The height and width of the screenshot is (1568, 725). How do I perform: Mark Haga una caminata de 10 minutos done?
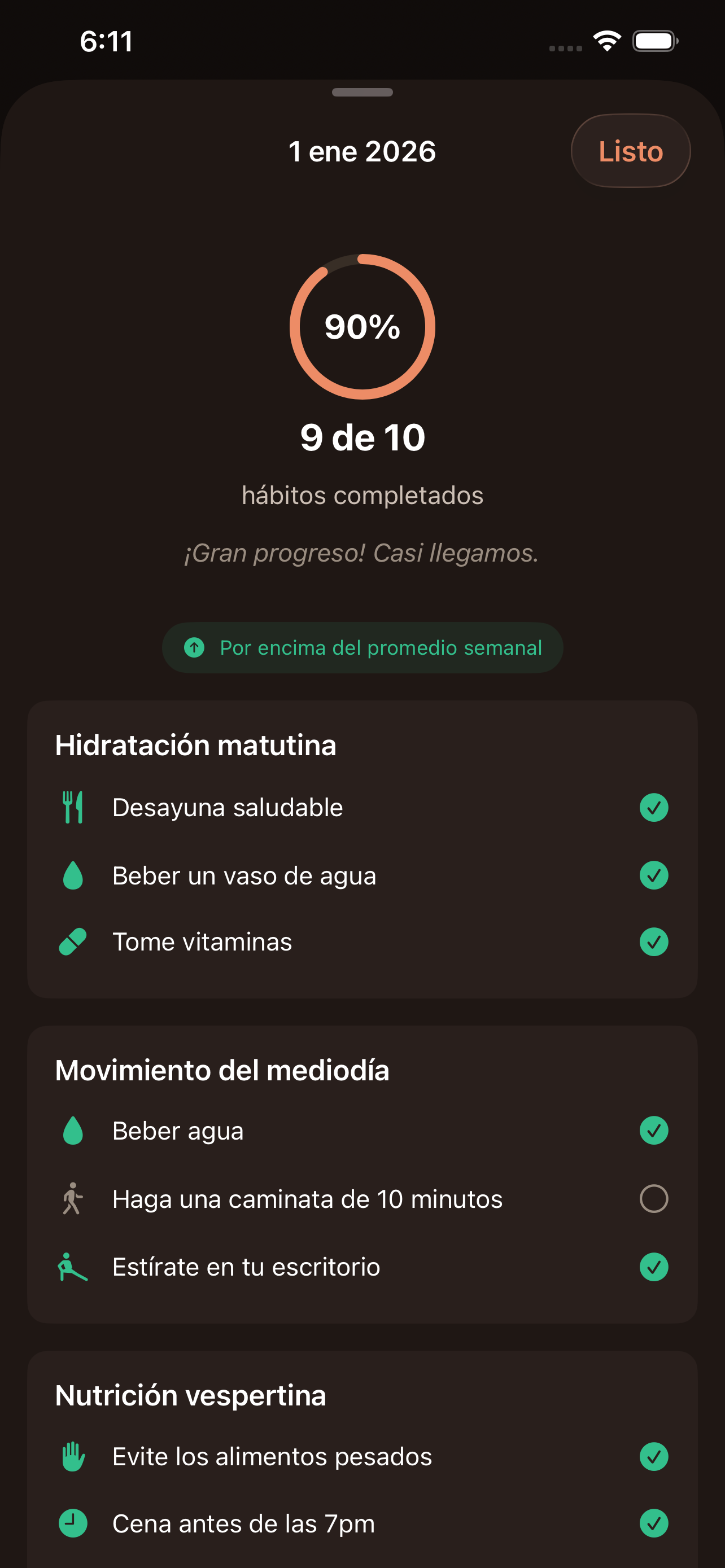(654, 1198)
